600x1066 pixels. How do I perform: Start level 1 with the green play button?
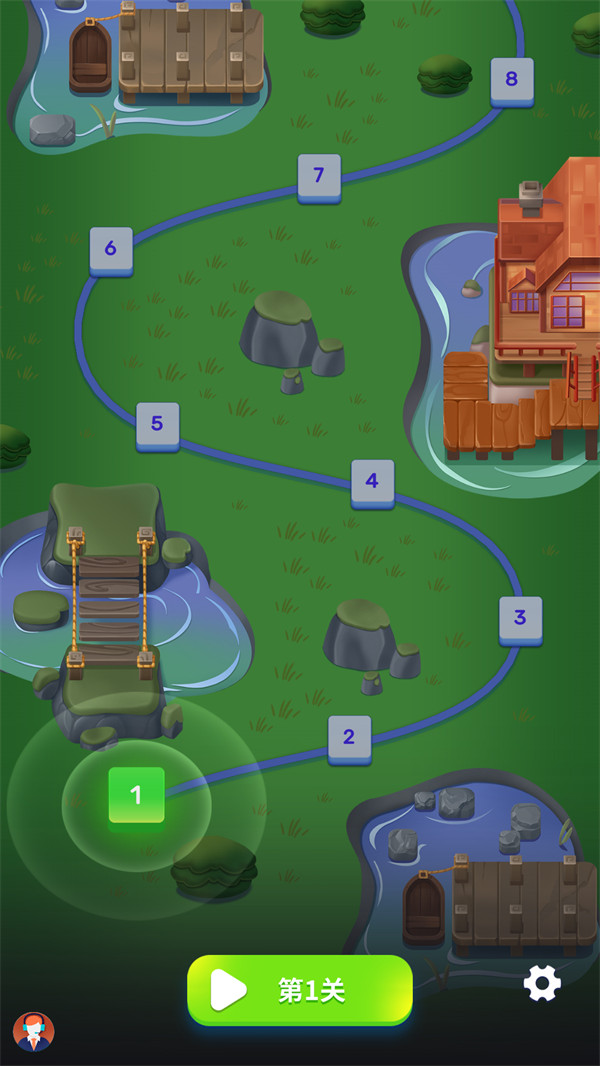coord(300,991)
